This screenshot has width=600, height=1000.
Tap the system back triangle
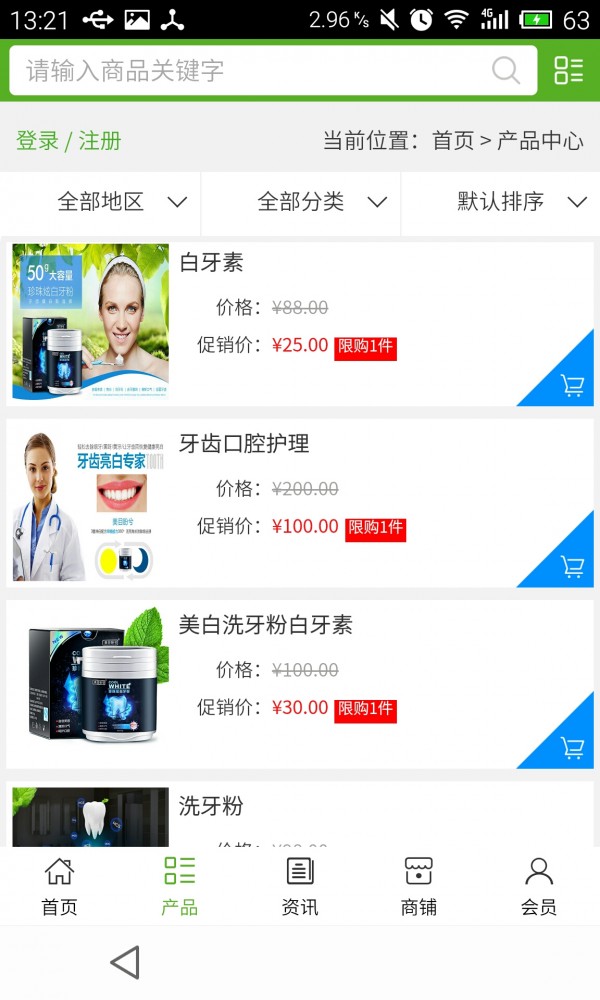coord(124,962)
